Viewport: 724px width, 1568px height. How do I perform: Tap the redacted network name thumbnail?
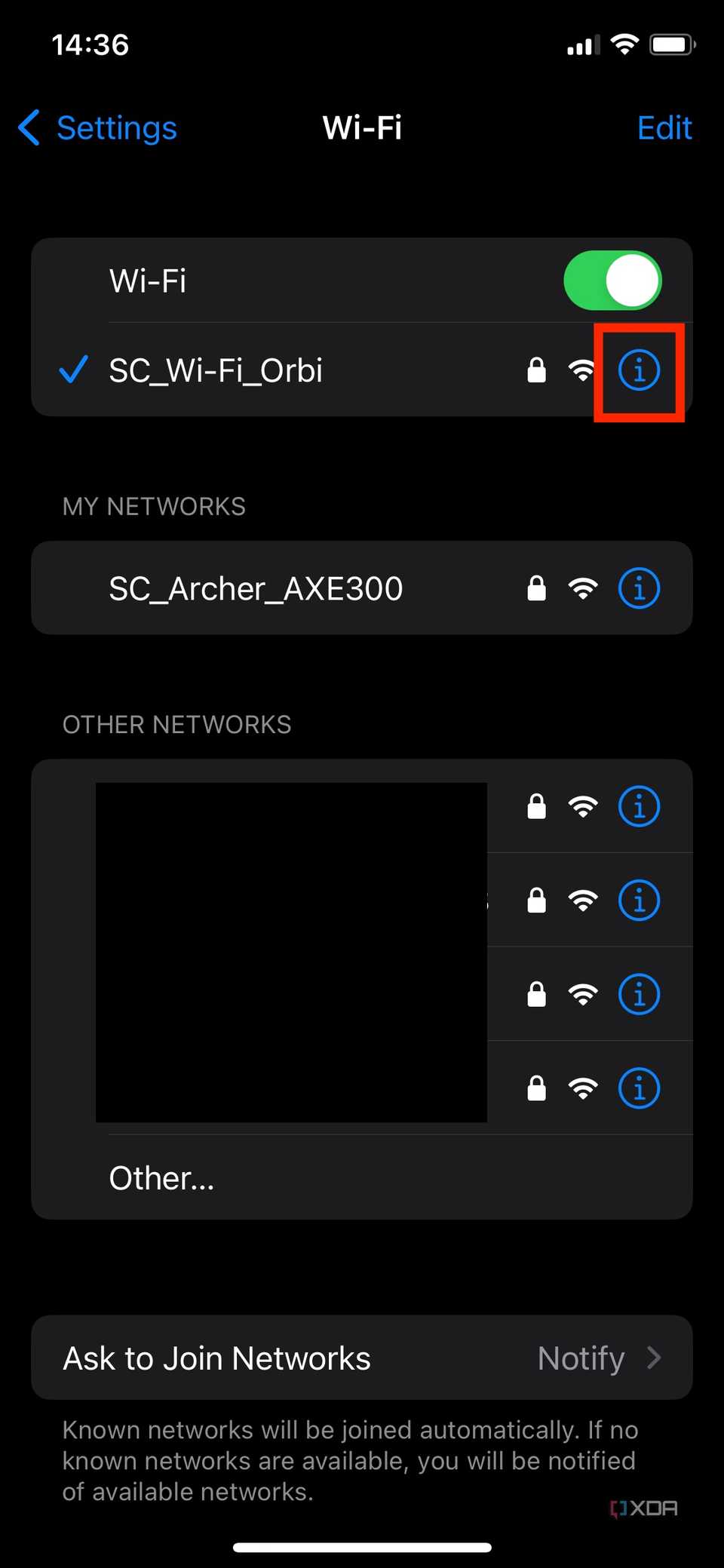point(291,954)
